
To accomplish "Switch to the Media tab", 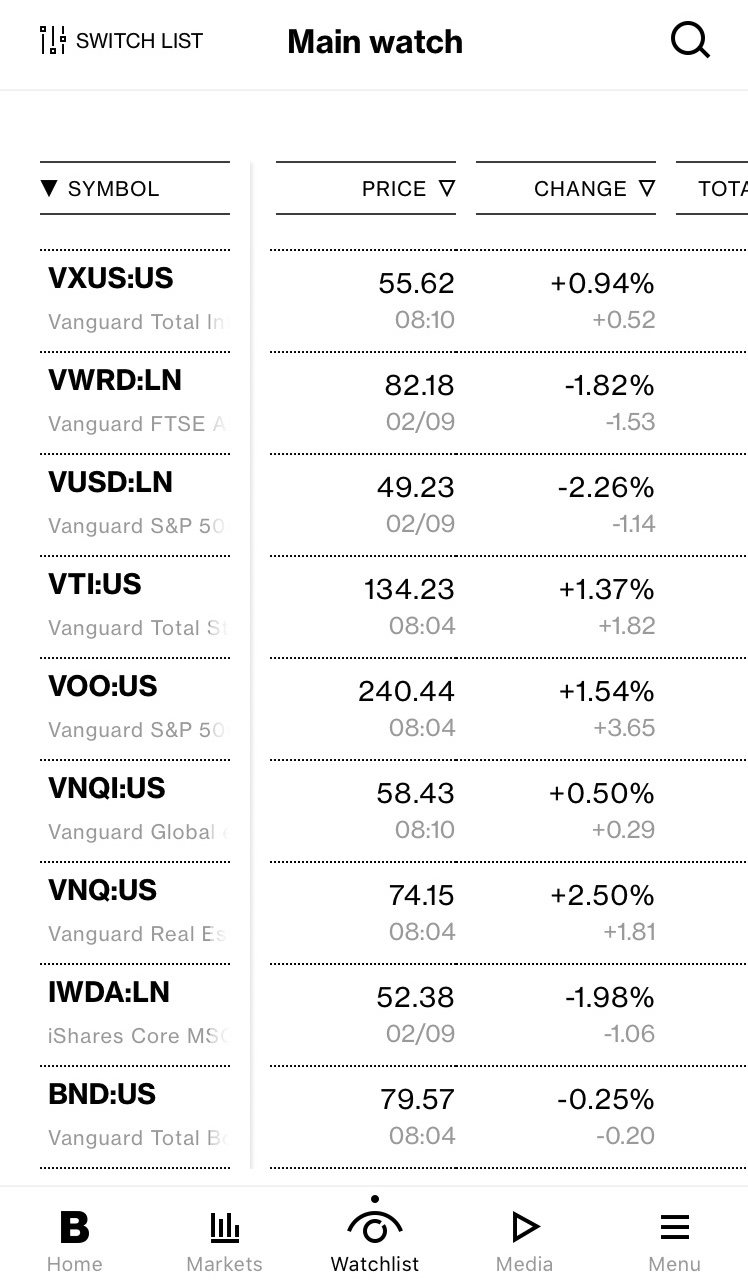I will coord(524,1240).
